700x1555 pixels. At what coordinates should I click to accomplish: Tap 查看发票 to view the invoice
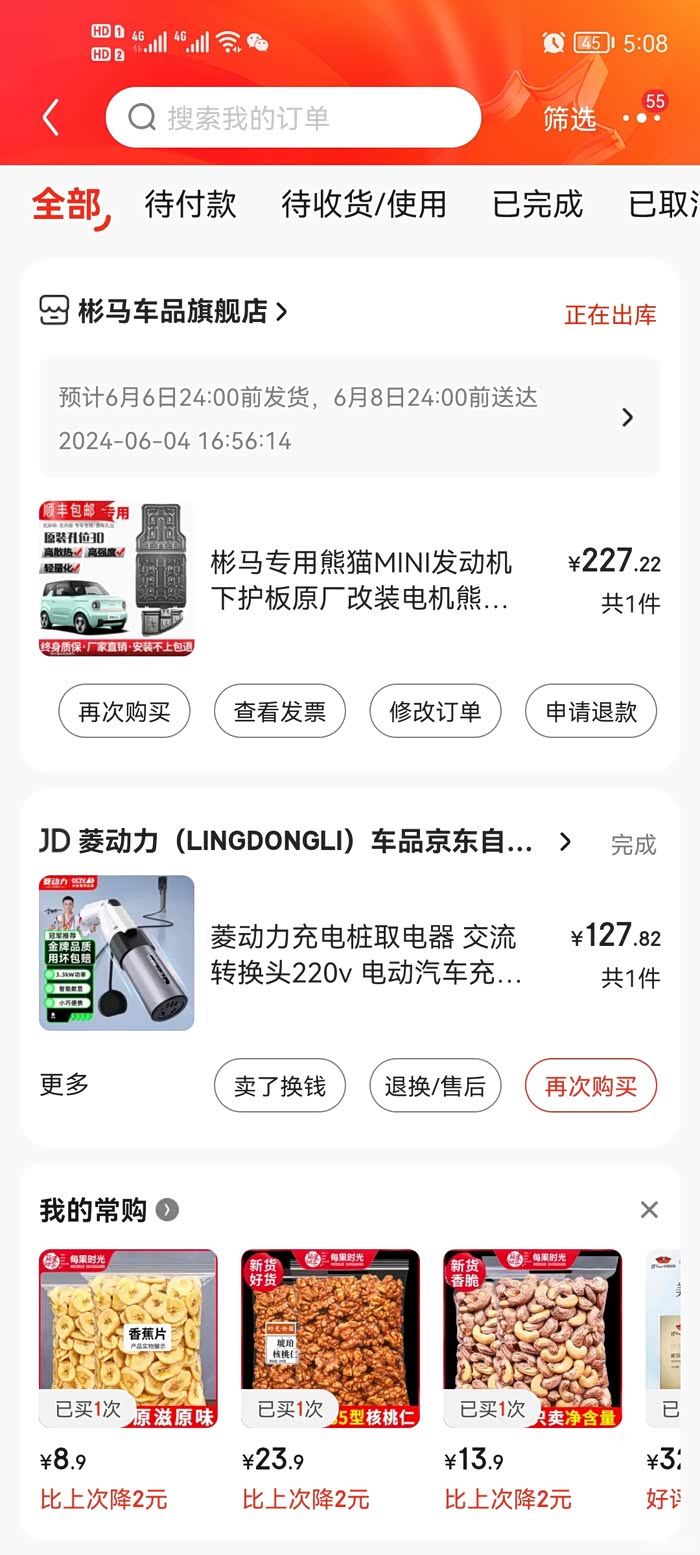point(279,711)
